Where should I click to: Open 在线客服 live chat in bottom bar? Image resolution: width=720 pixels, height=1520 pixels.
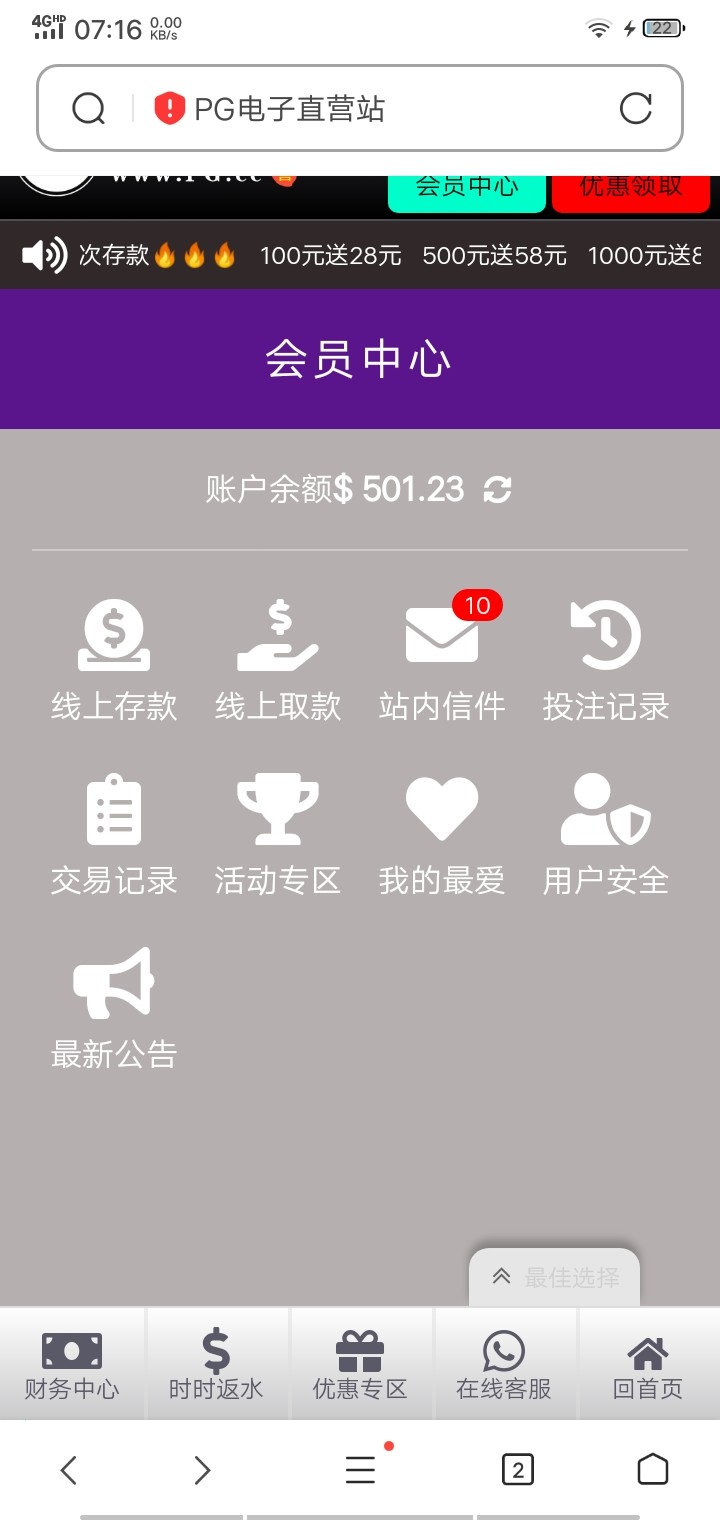tap(504, 1363)
